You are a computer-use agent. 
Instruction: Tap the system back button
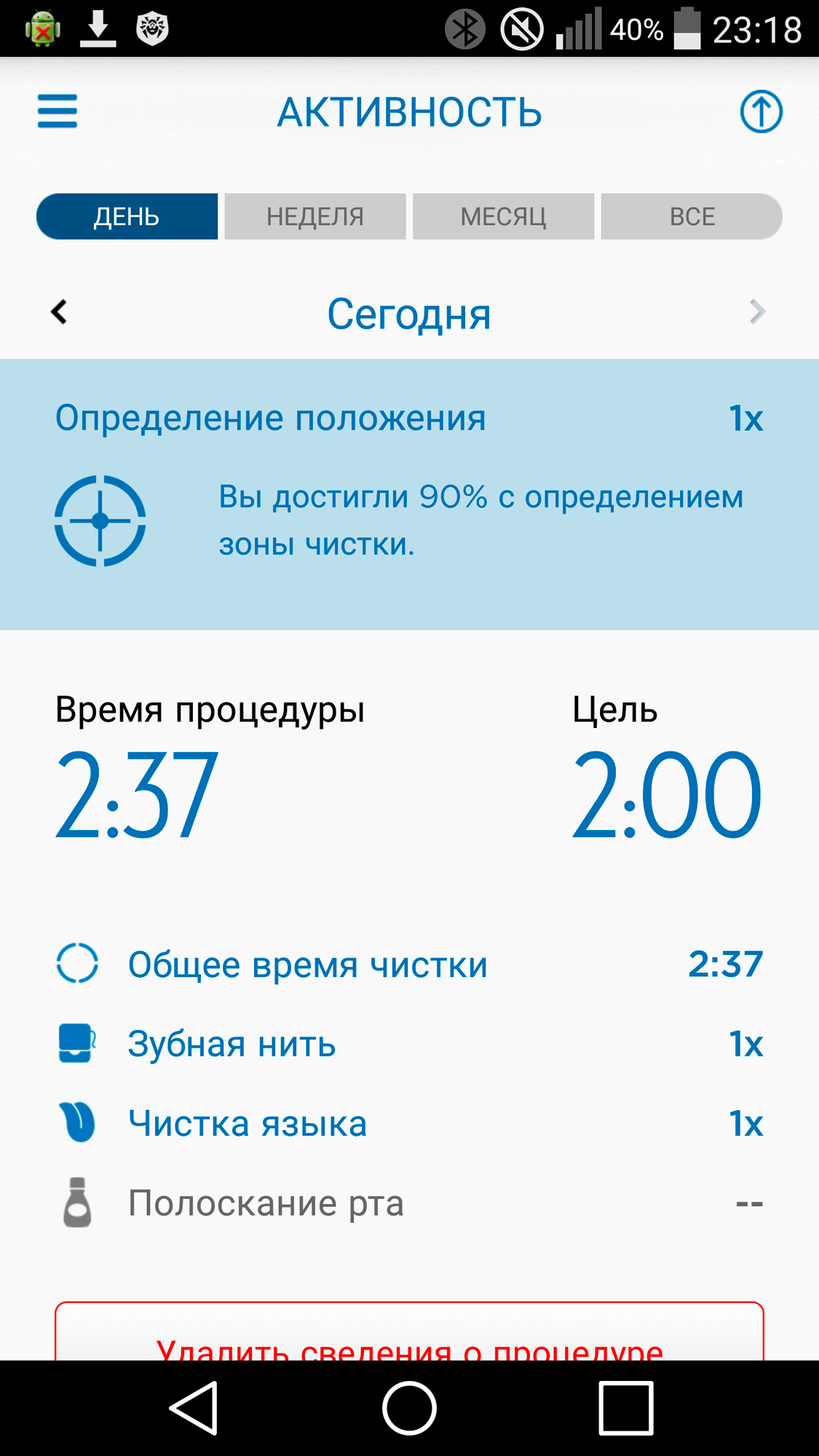point(194,1408)
